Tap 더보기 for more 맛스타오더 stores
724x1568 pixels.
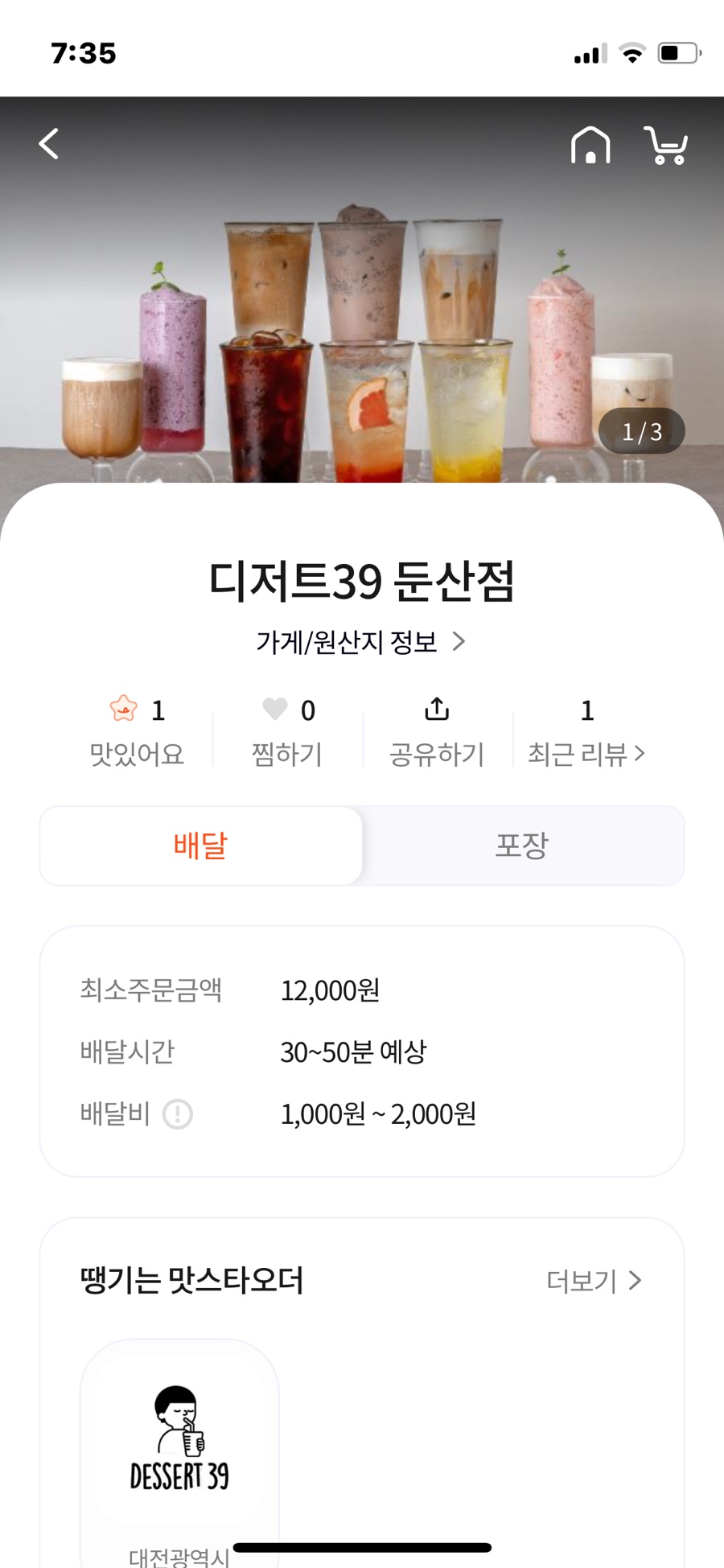[594, 1280]
